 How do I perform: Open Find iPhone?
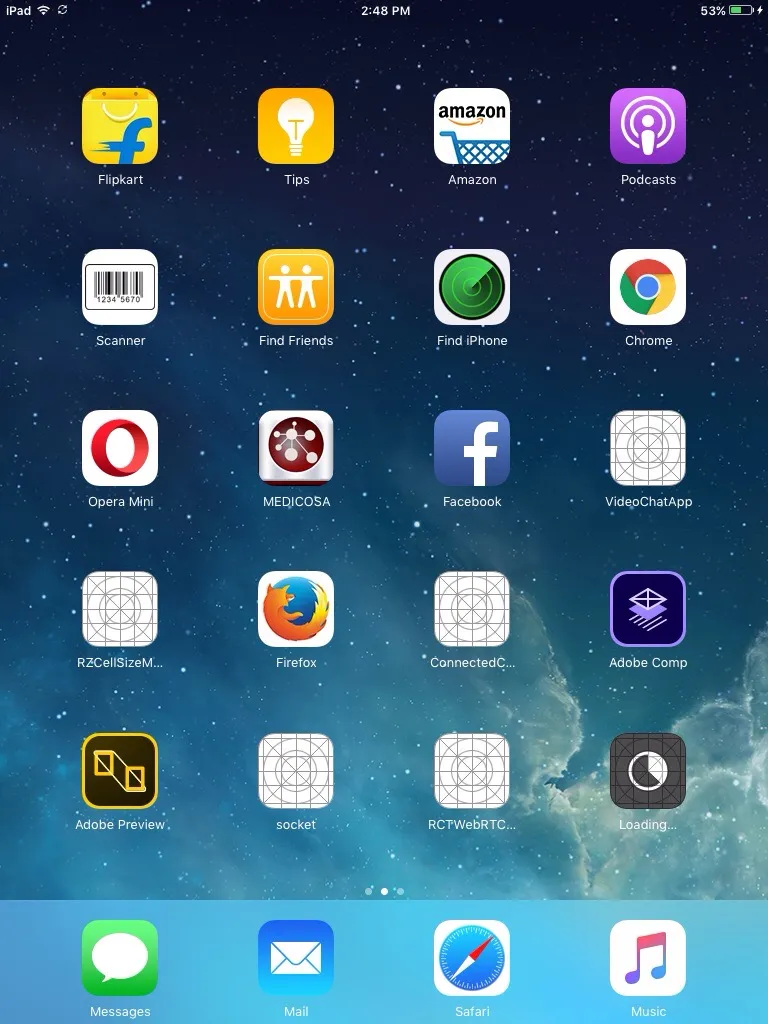click(x=472, y=287)
